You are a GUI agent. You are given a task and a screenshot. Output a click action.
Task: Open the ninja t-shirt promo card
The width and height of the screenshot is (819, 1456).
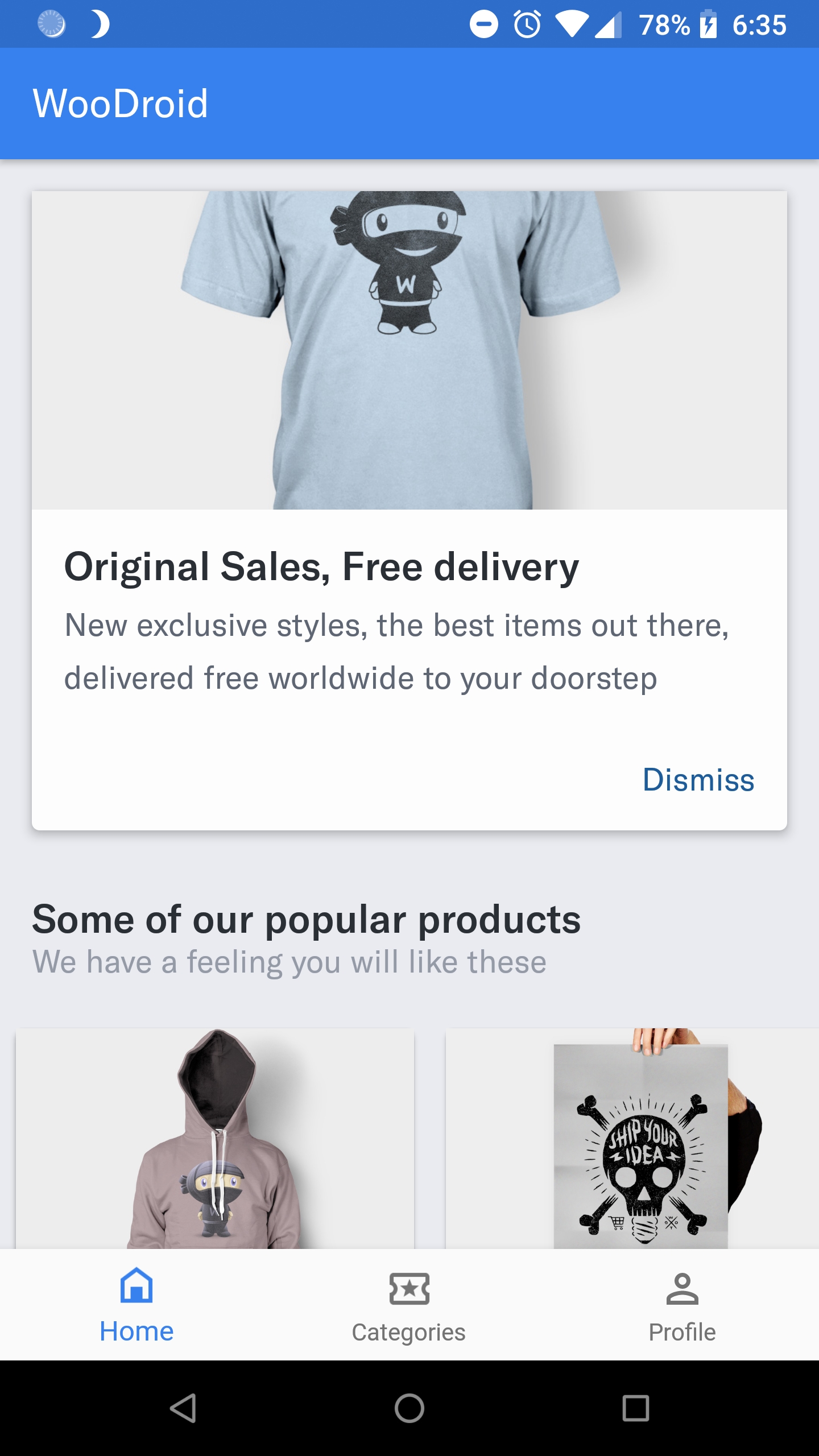coord(409,350)
